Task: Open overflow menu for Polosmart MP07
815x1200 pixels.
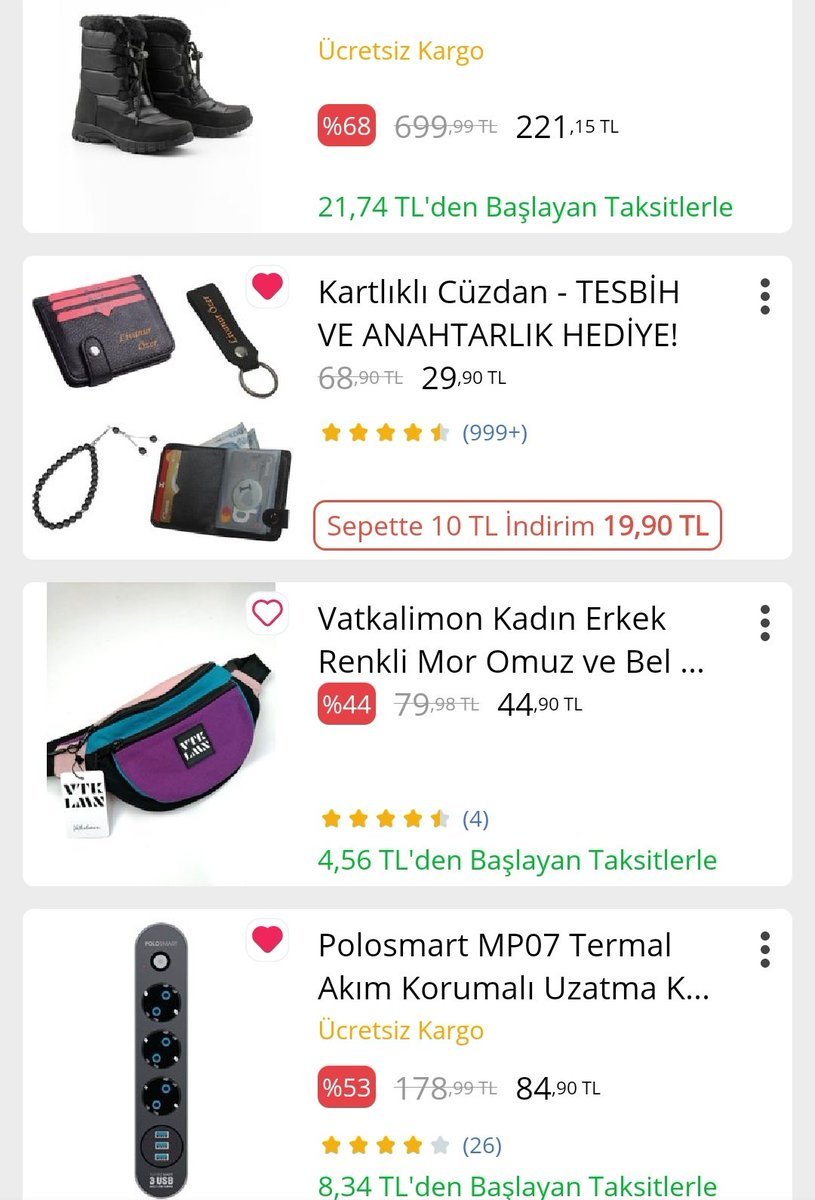Action: click(x=765, y=949)
